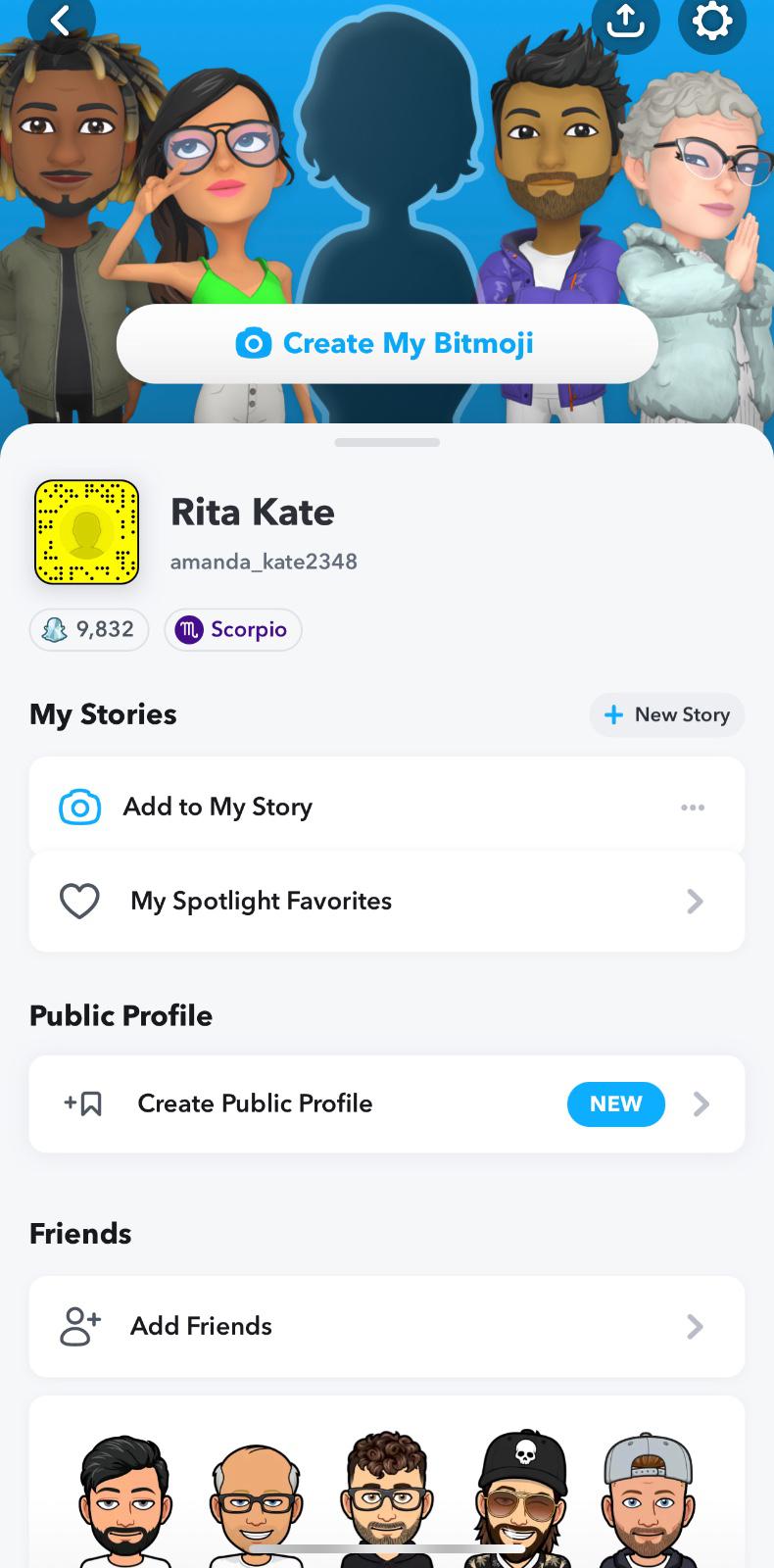
Task: View the 9,832 Snap score chip
Action: pos(89,629)
